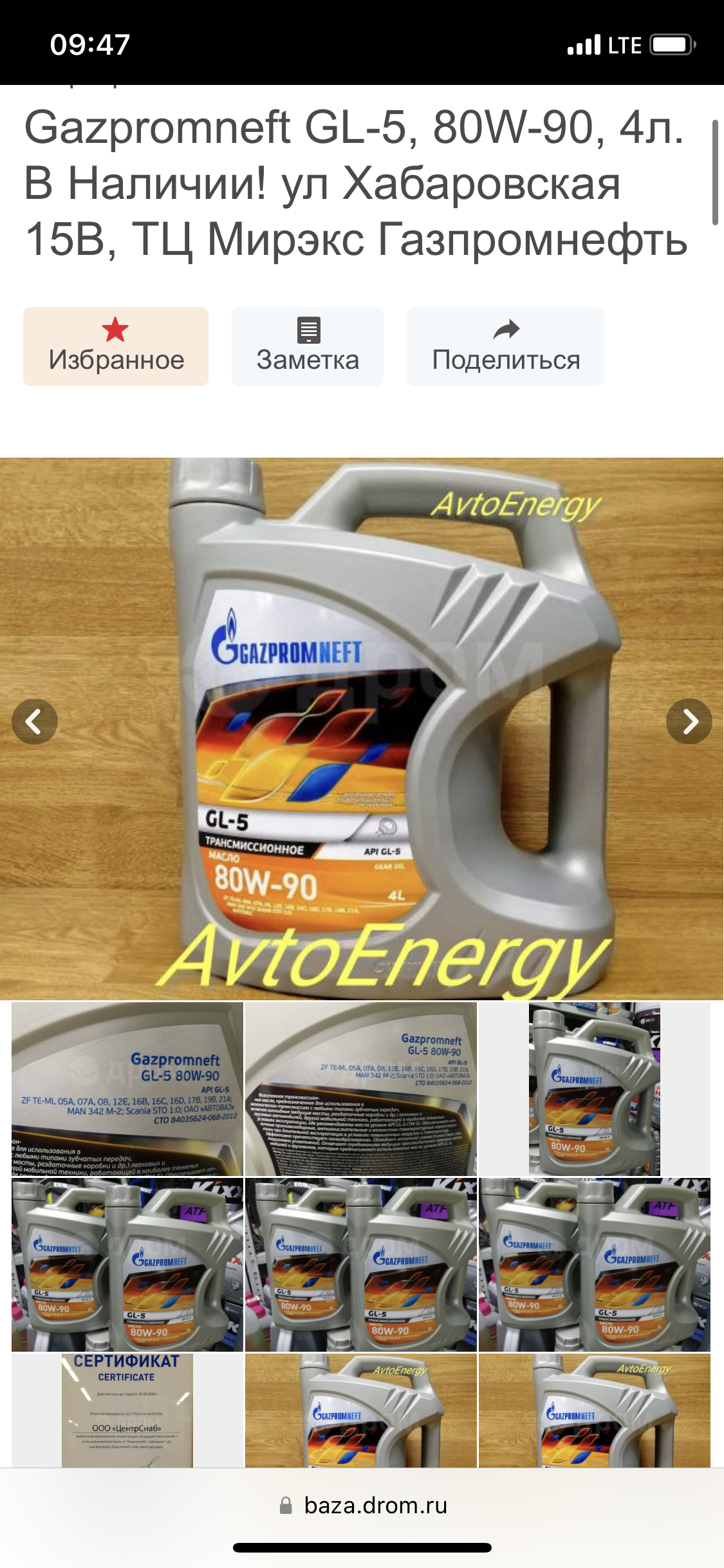Open the last two-canister photo in the middle row

(594, 1264)
